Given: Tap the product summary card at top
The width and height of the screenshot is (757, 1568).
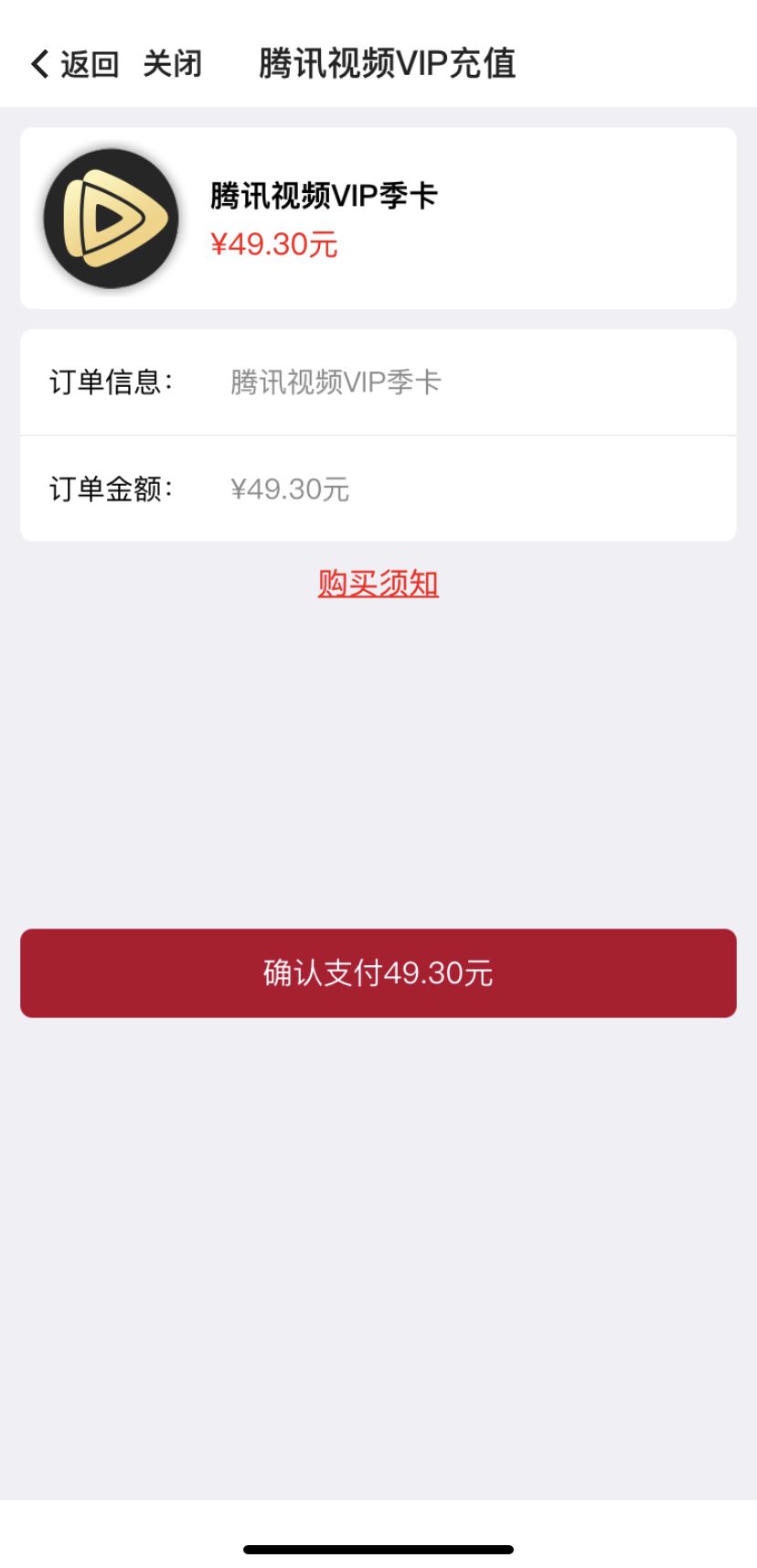Looking at the screenshot, I should [378, 217].
